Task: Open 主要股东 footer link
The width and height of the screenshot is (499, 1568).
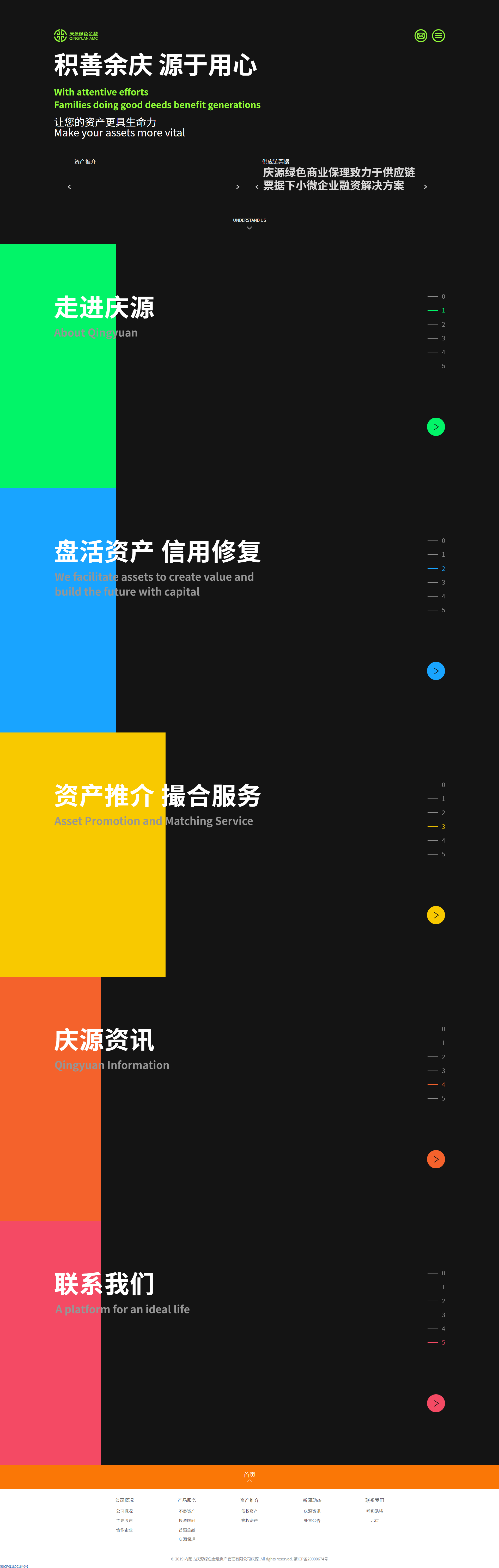Action: pos(124,1521)
